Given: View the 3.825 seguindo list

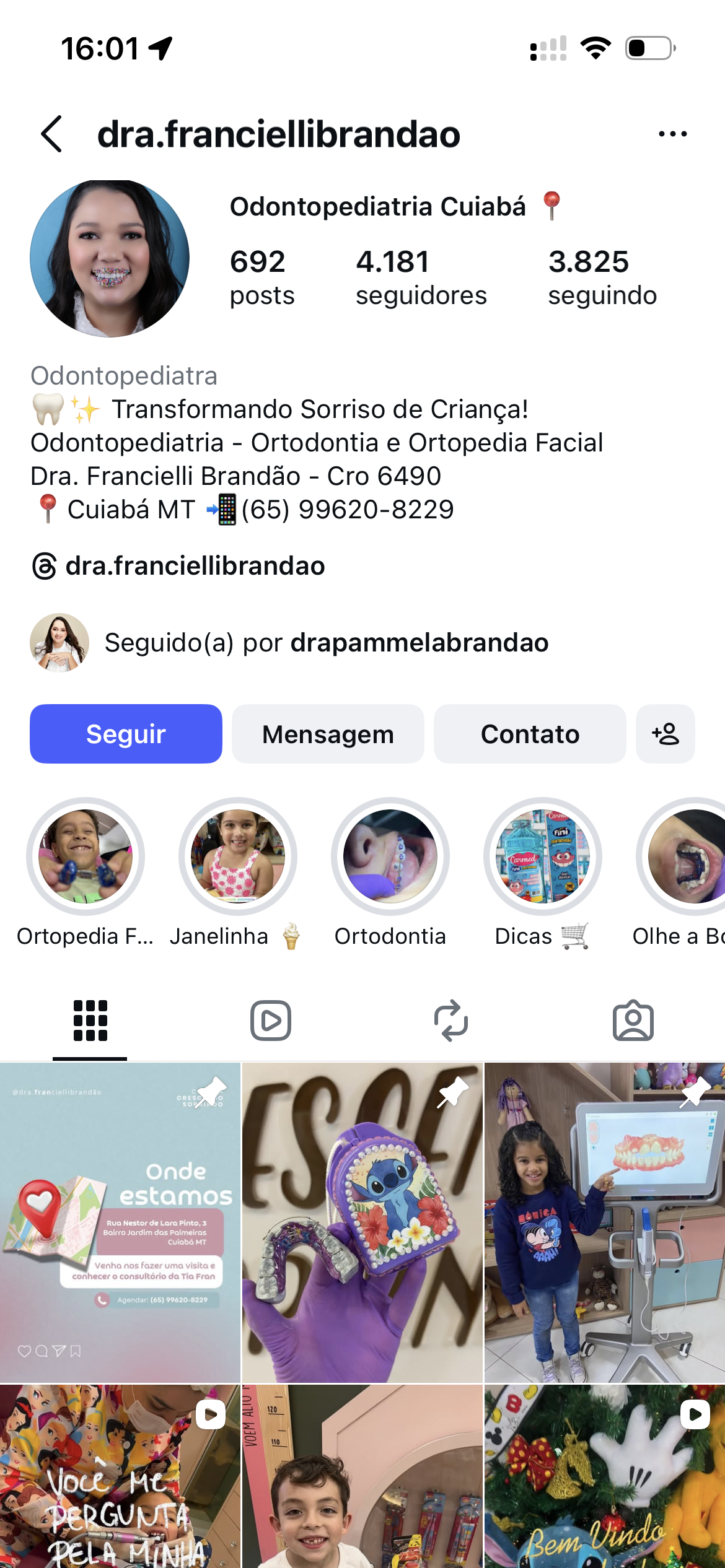Looking at the screenshot, I should coord(602,277).
